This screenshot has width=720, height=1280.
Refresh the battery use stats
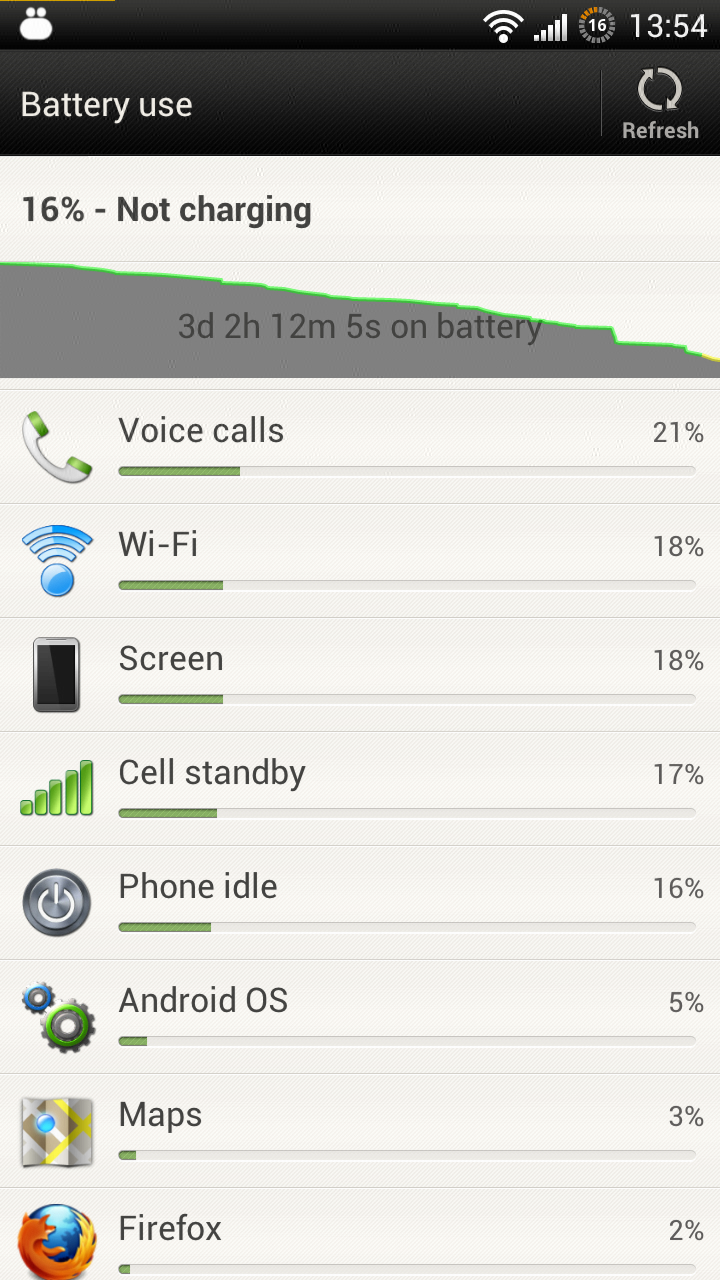660,104
